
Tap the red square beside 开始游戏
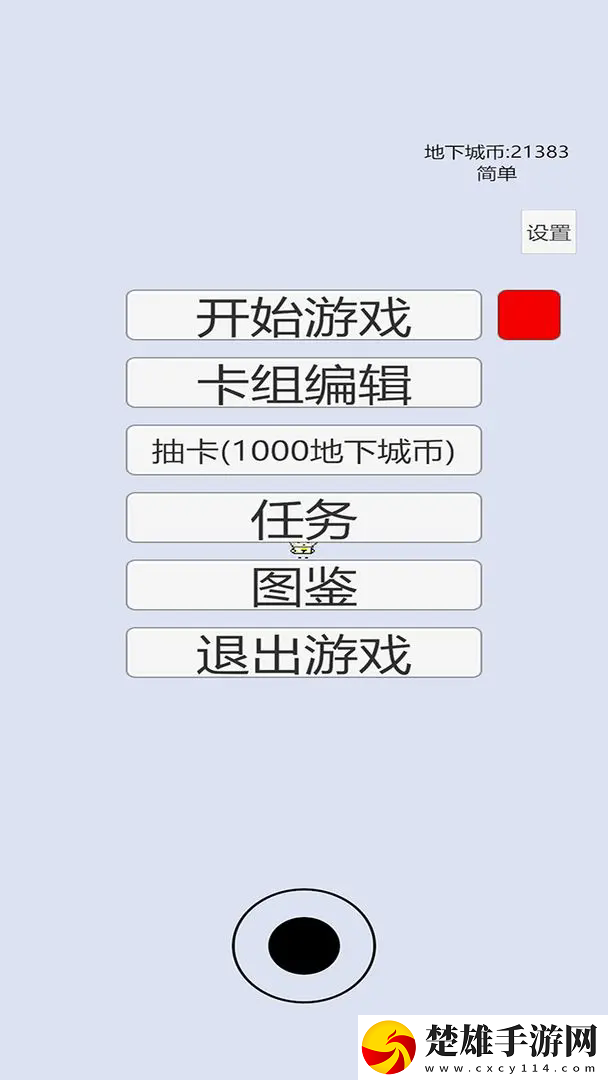(x=530, y=315)
